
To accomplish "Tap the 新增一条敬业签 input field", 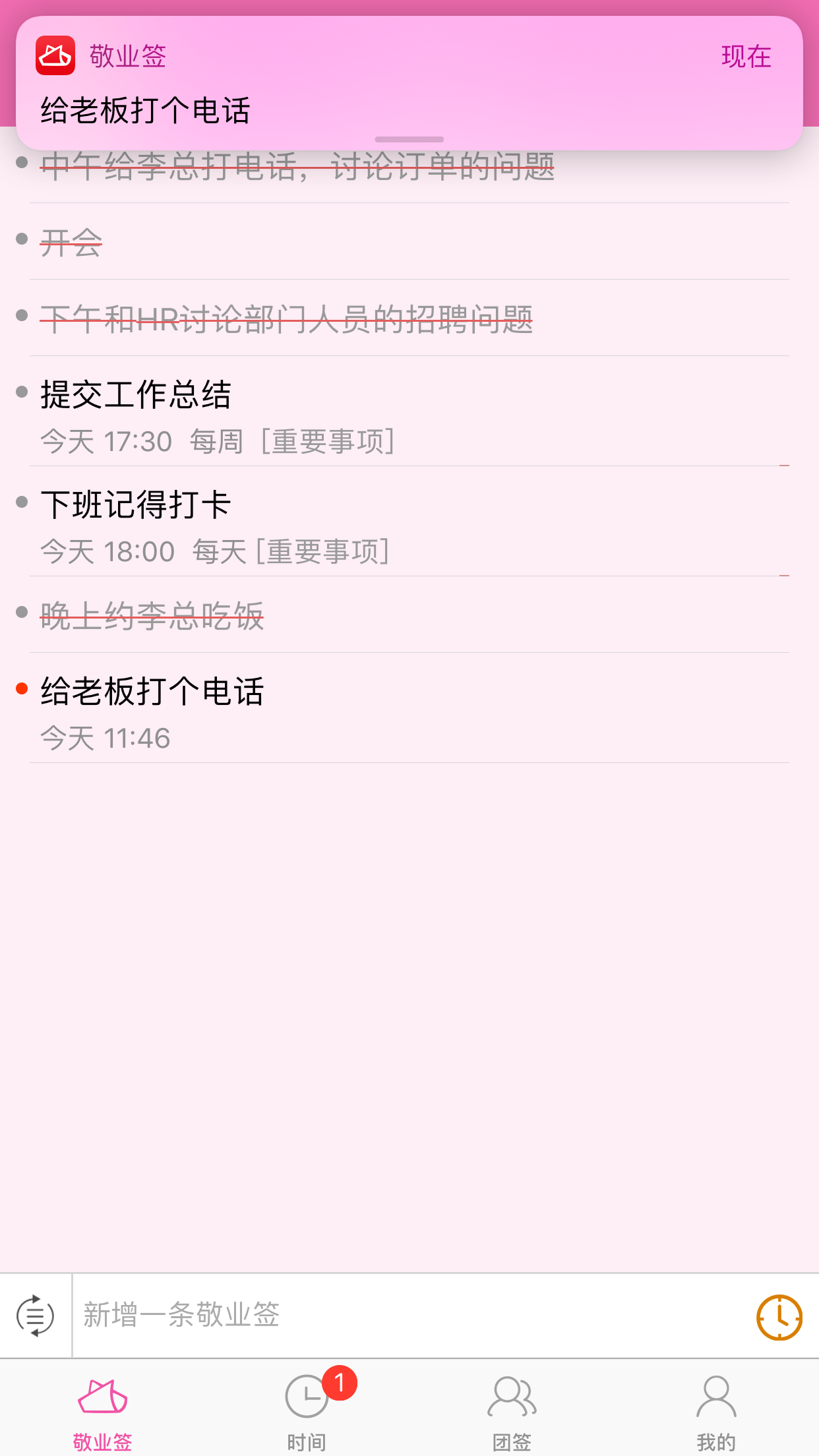I will (x=412, y=1316).
